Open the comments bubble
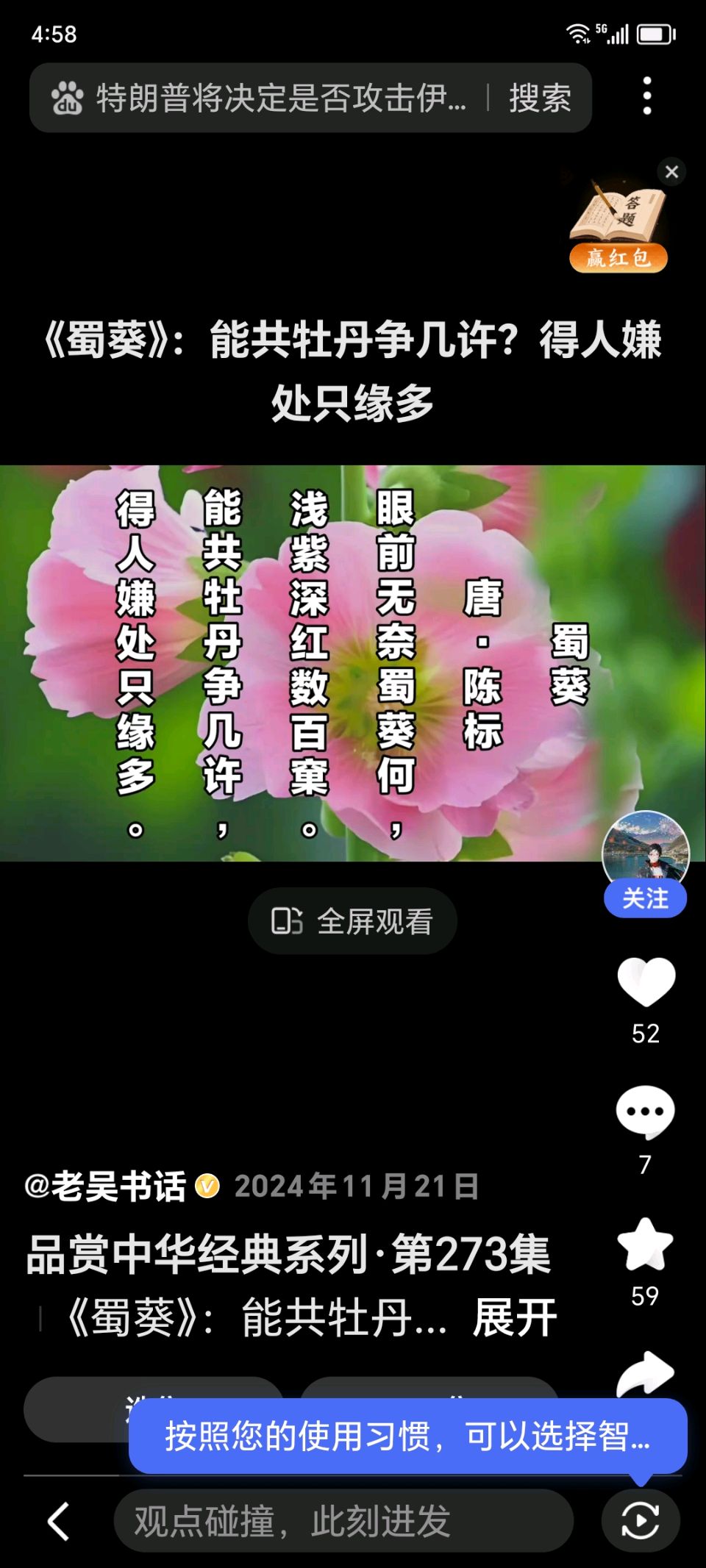 pyautogui.click(x=645, y=1112)
